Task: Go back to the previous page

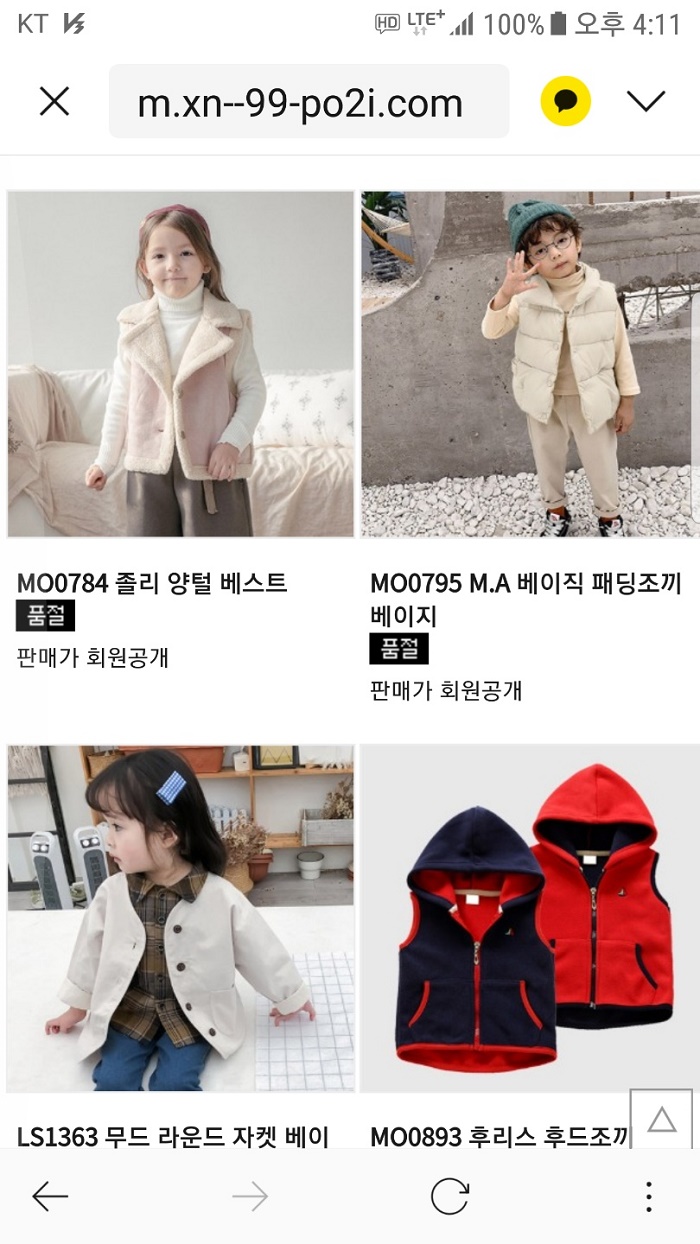Action: coord(50,1196)
